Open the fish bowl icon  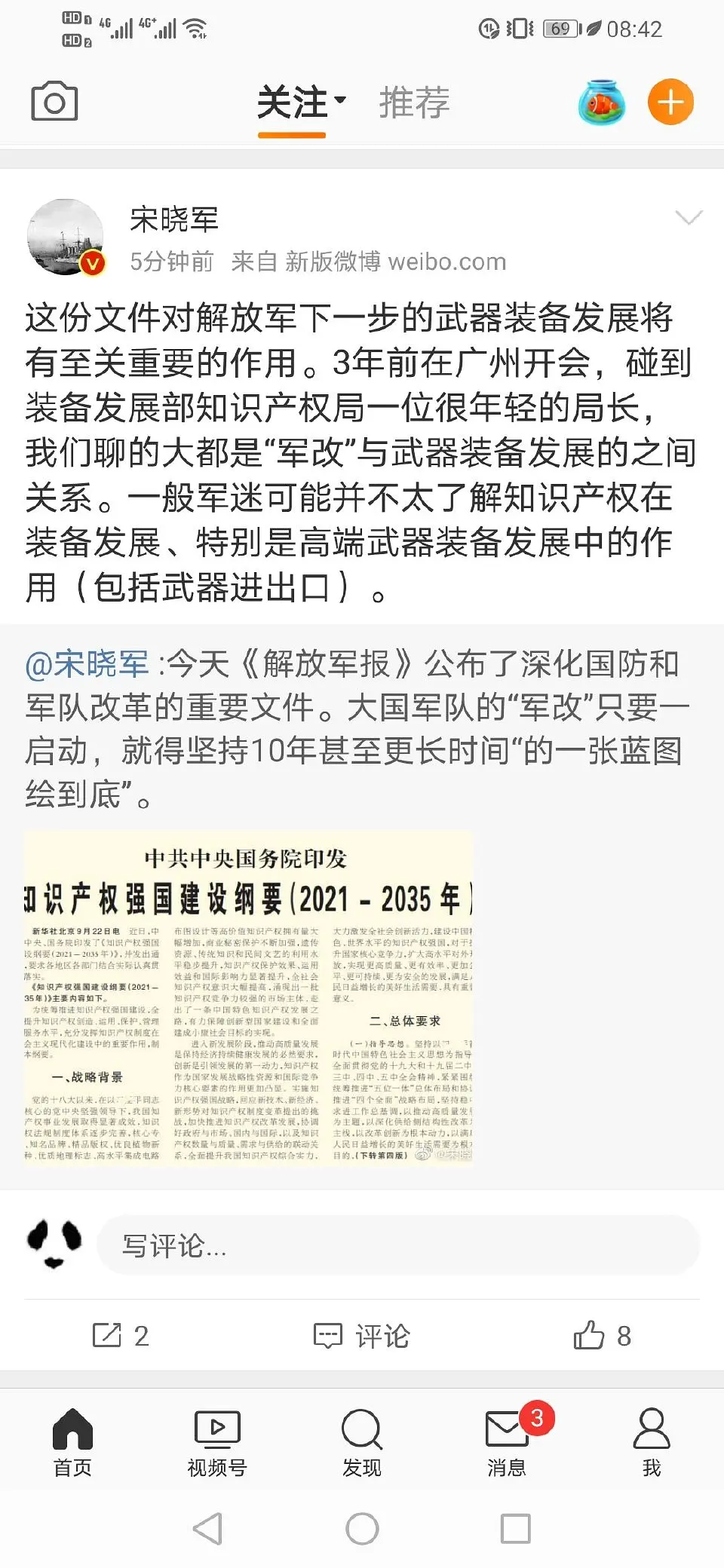(x=601, y=102)
